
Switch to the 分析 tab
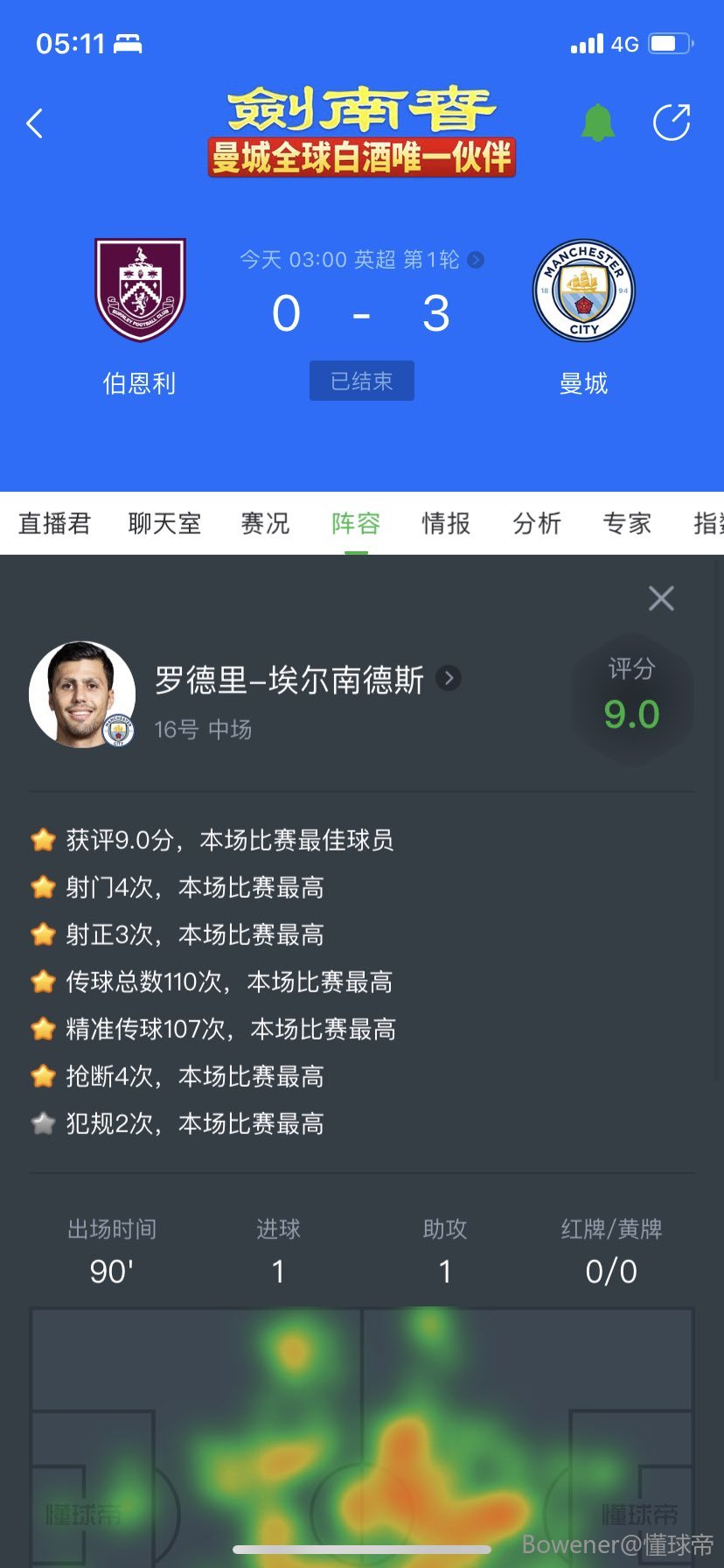537,523
